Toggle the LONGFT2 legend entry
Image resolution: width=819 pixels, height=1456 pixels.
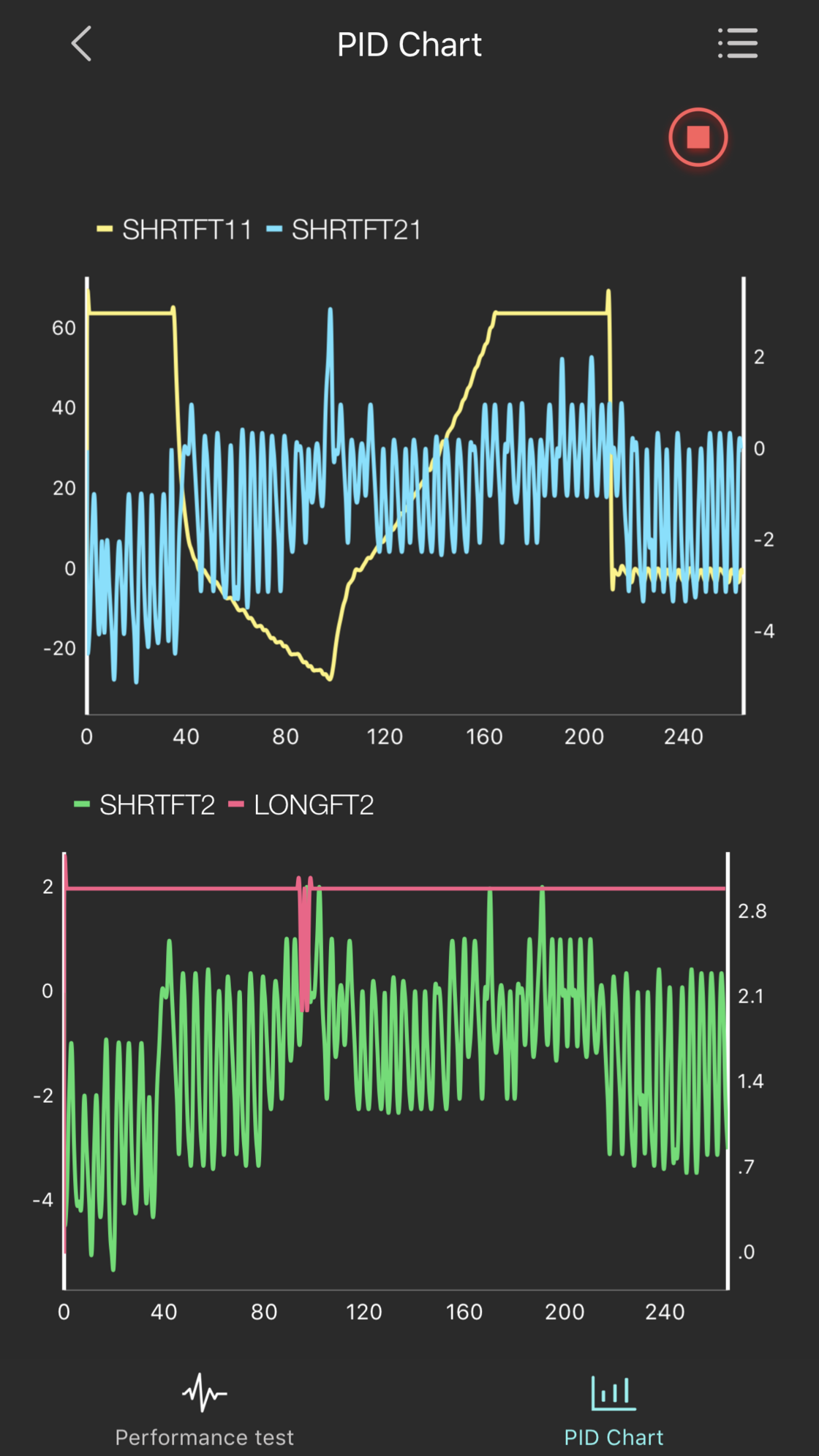coord(302,805)
